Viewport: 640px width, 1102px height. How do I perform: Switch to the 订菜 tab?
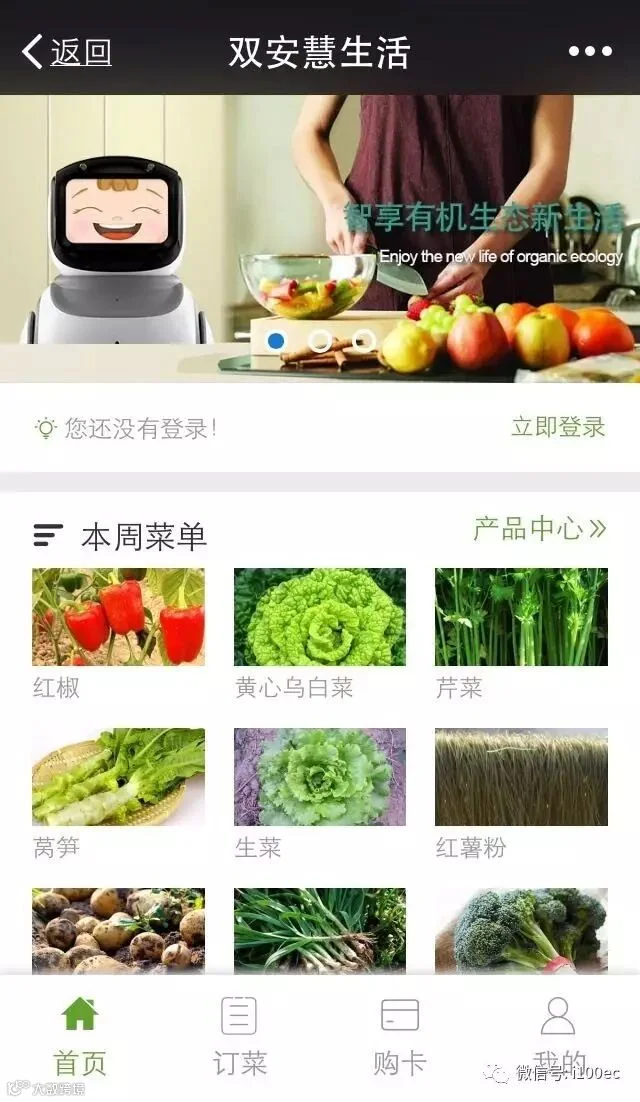(x=240, y=1037)
